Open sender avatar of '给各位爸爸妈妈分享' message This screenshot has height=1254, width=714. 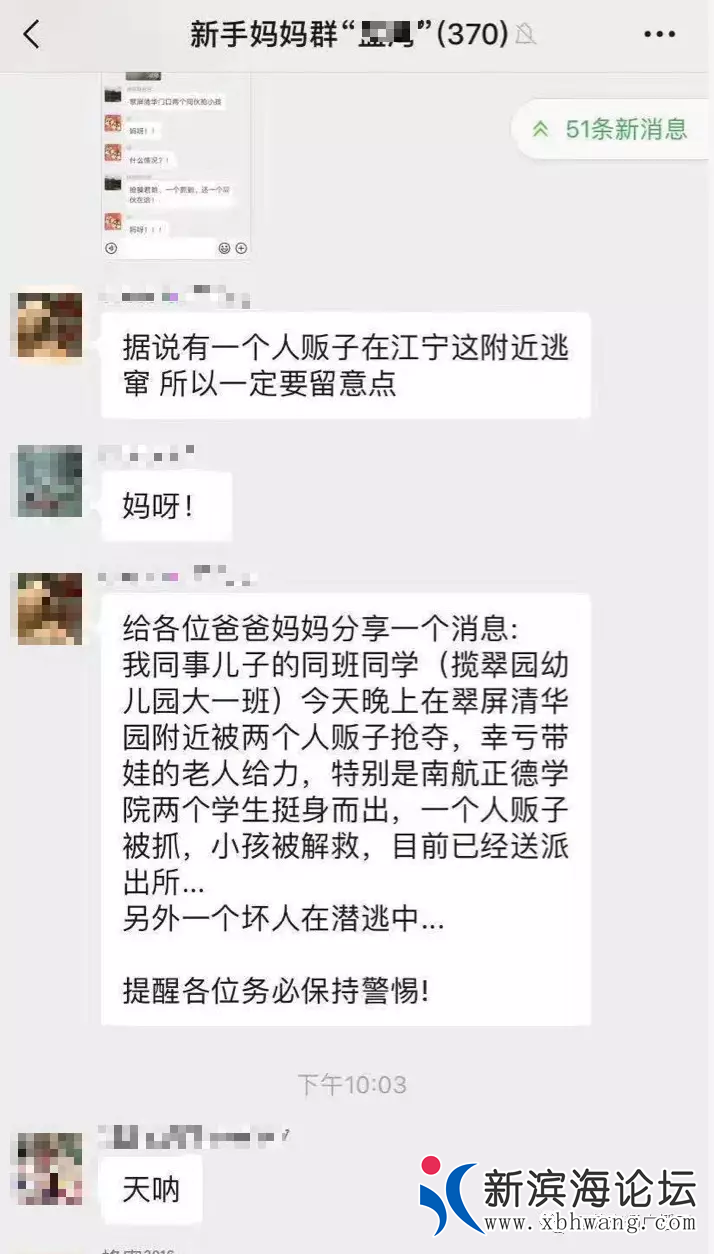coord(46,608)
